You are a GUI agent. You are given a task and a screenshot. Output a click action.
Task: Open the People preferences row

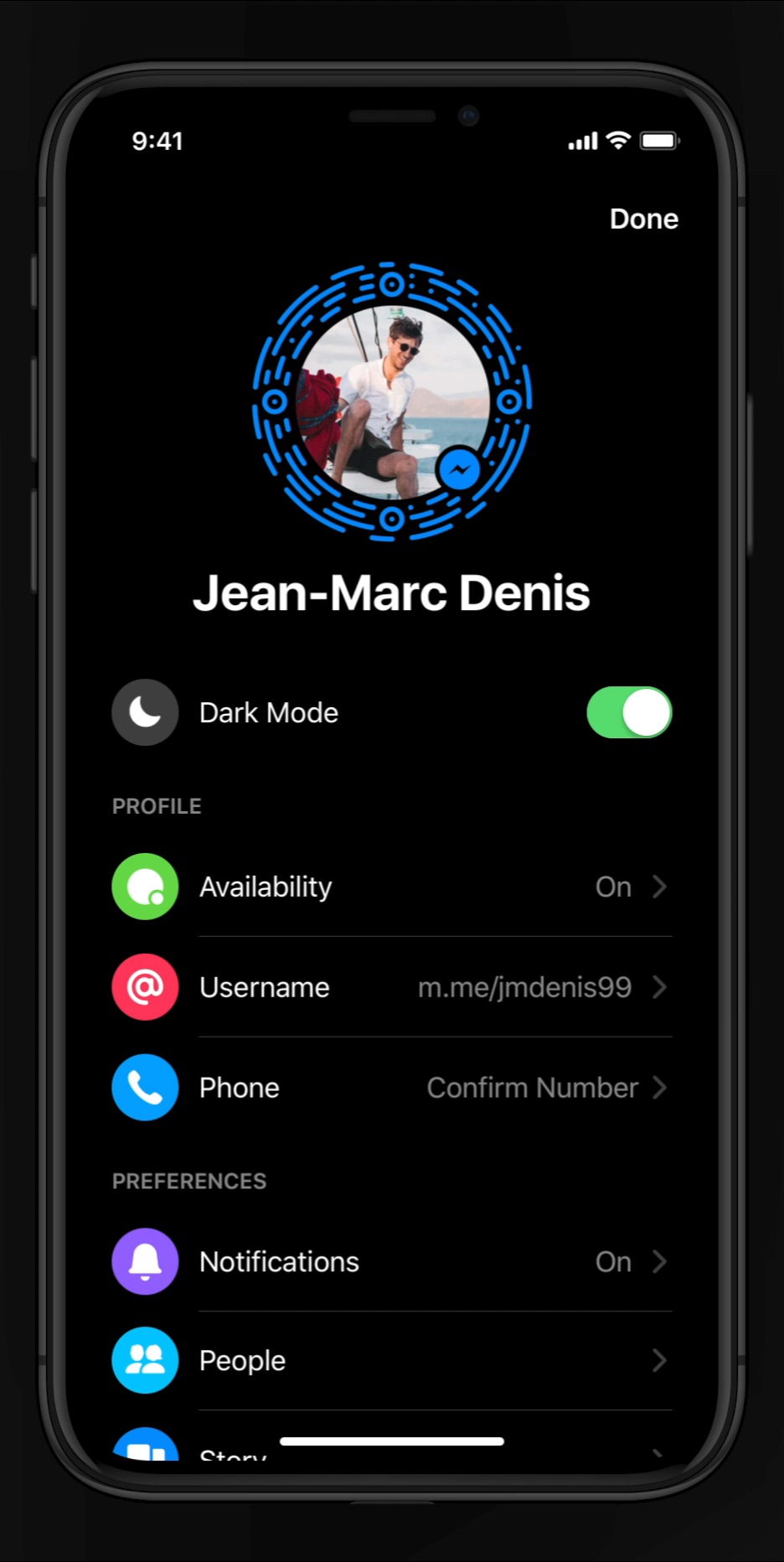tap(391, 1361)
